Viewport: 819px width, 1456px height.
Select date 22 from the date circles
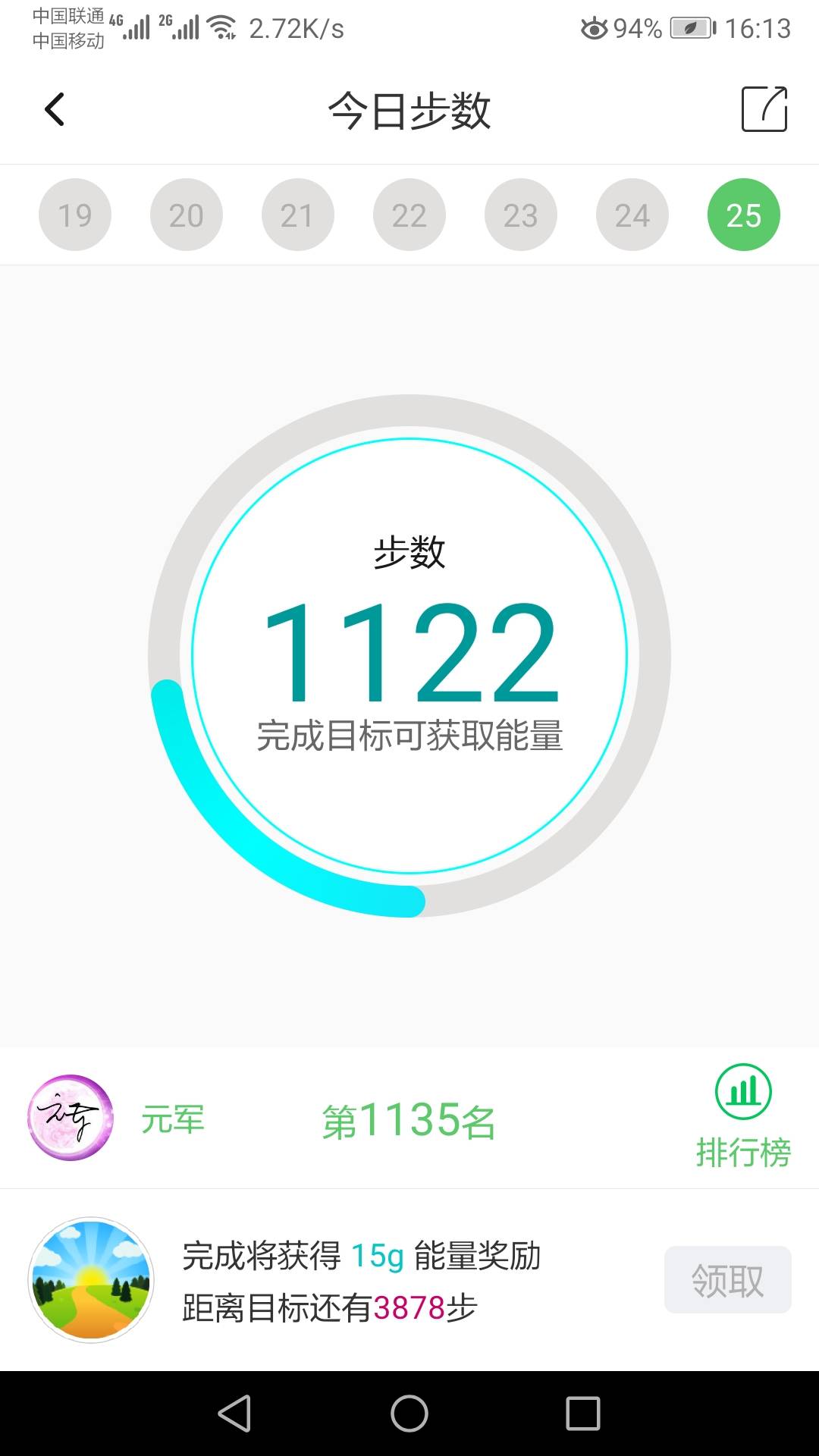pos(409,214)
